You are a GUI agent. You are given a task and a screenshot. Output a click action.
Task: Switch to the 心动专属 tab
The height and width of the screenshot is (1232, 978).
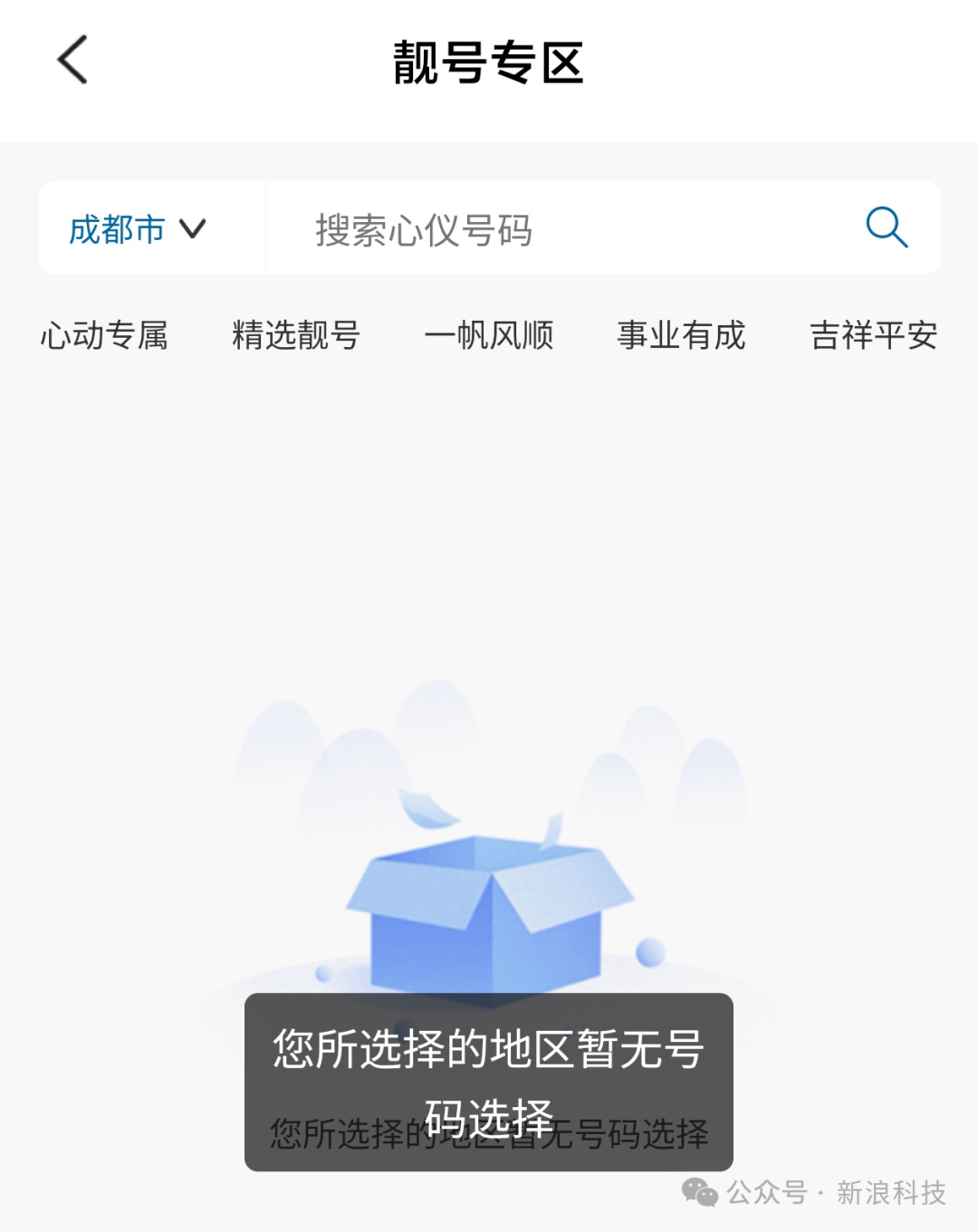pyautogui.click(x=104, y=335)
